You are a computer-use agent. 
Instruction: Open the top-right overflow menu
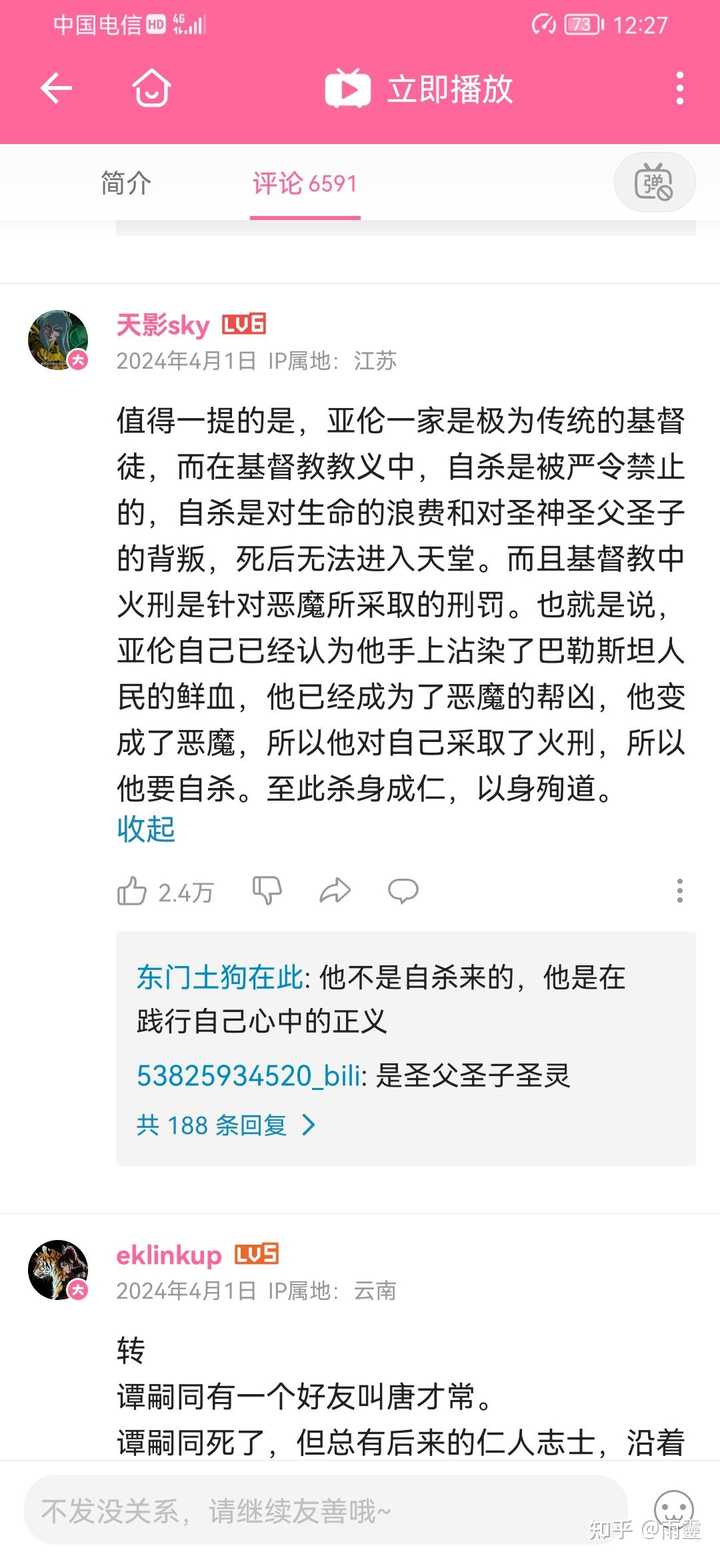(679, 89)
